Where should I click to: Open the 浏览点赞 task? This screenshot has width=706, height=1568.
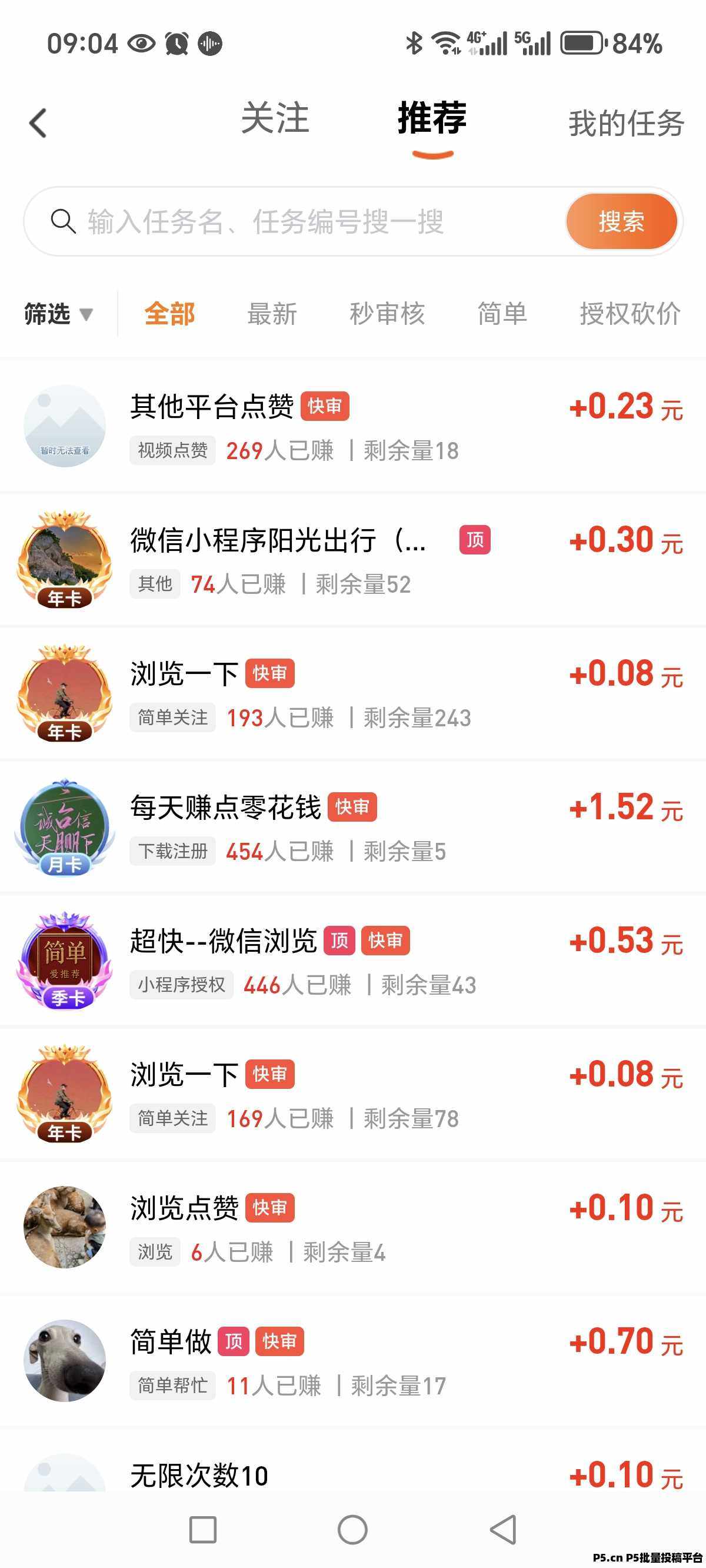[x=353, y=1228]
